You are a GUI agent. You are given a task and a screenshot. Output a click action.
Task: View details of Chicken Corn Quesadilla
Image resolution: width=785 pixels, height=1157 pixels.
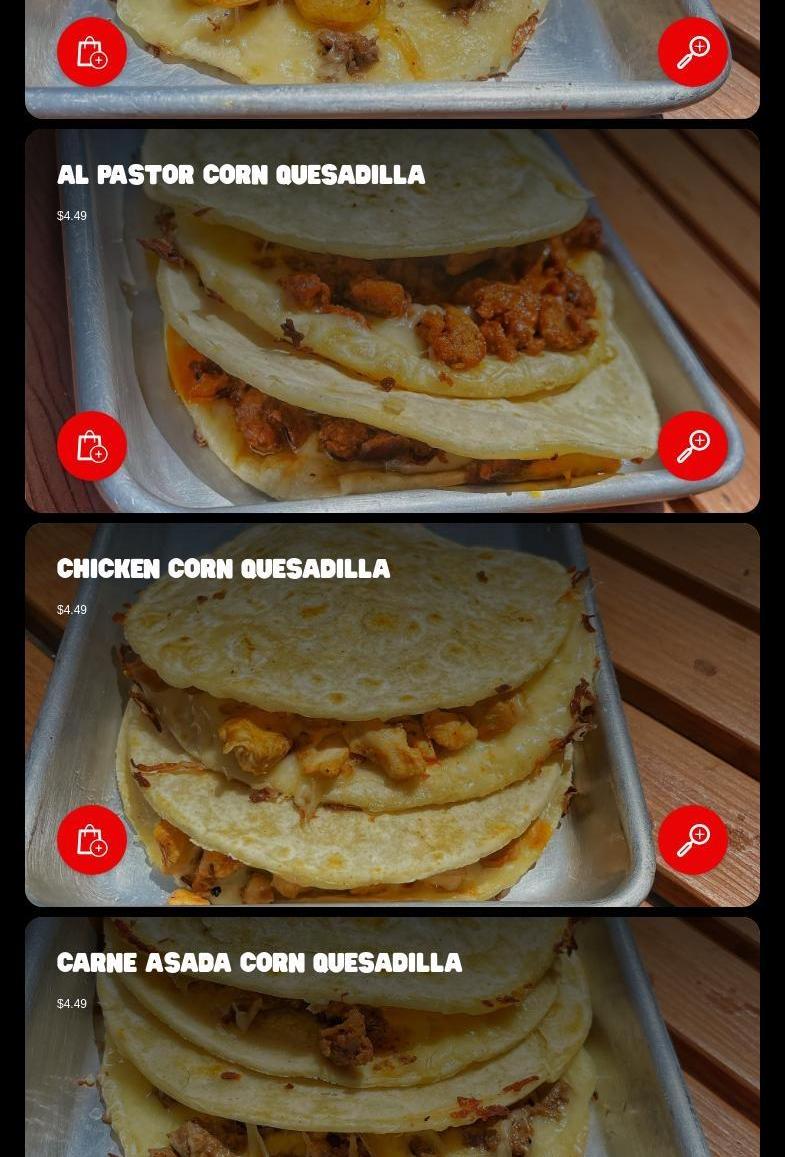pyautogui.click(x=693, y=840)
